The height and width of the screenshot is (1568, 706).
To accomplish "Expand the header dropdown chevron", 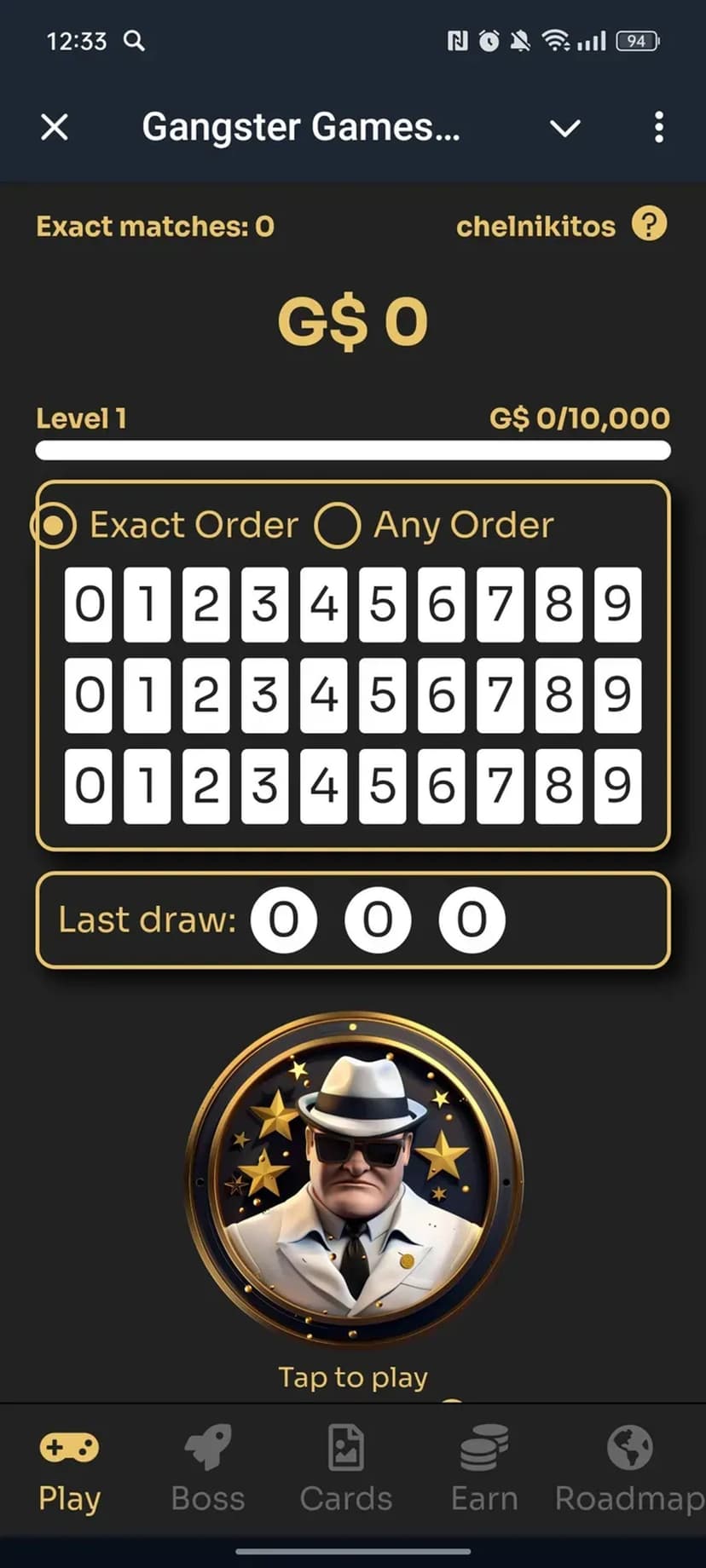I will 564,128.
